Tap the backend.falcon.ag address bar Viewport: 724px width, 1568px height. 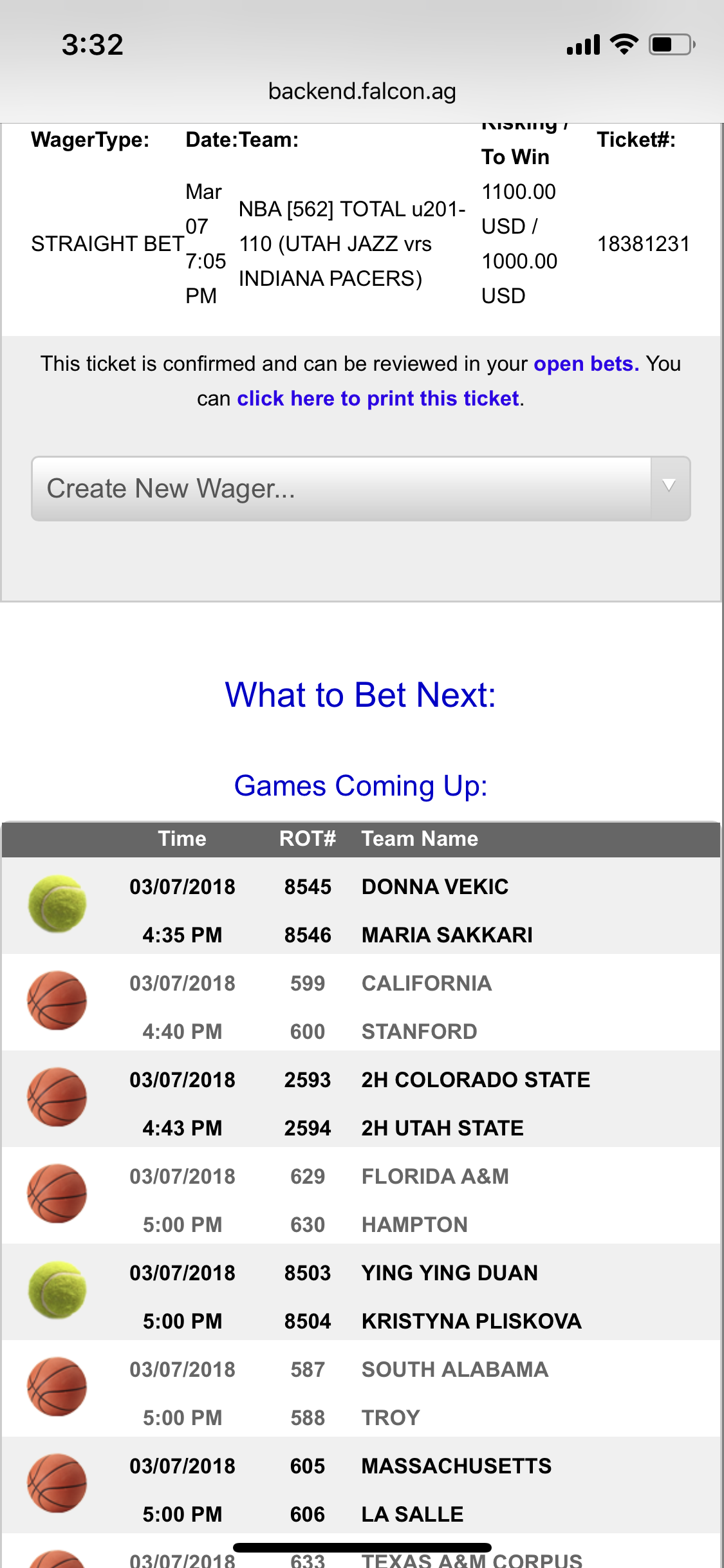(x=362, y=91)
